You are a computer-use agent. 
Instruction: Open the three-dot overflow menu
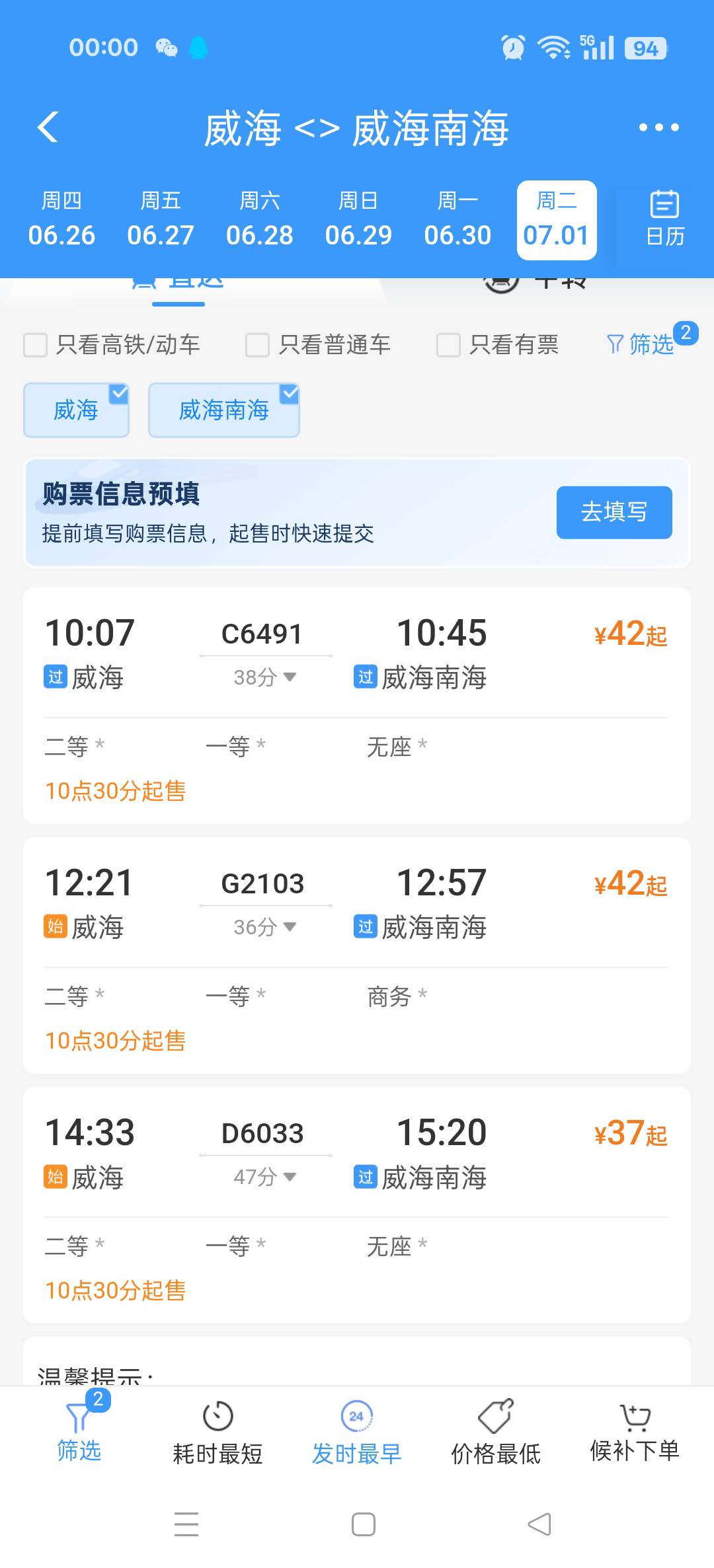[658, 127]
